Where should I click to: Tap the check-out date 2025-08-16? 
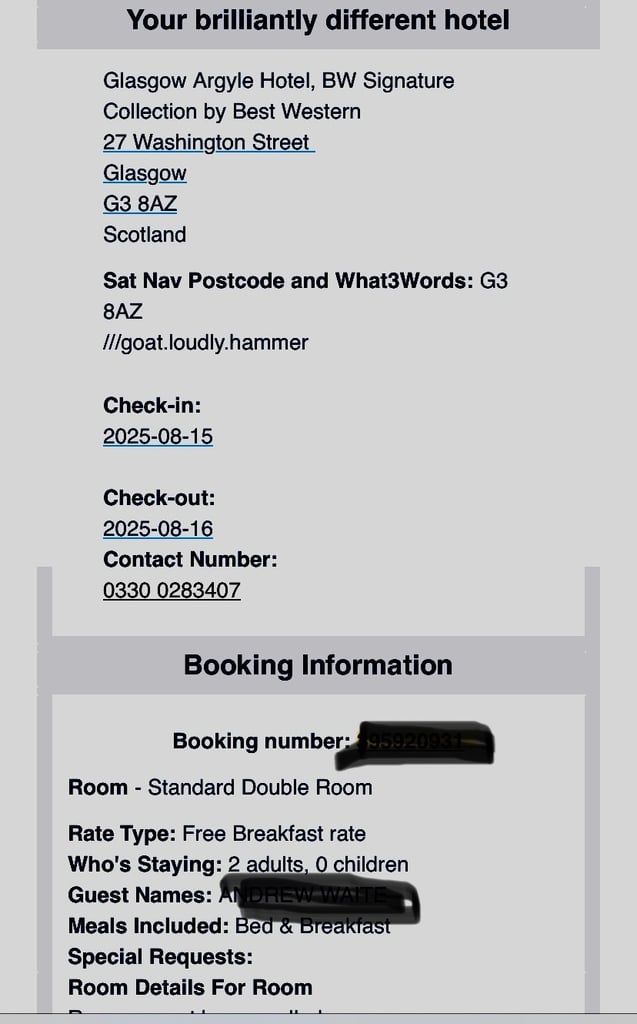click(158, 528)
